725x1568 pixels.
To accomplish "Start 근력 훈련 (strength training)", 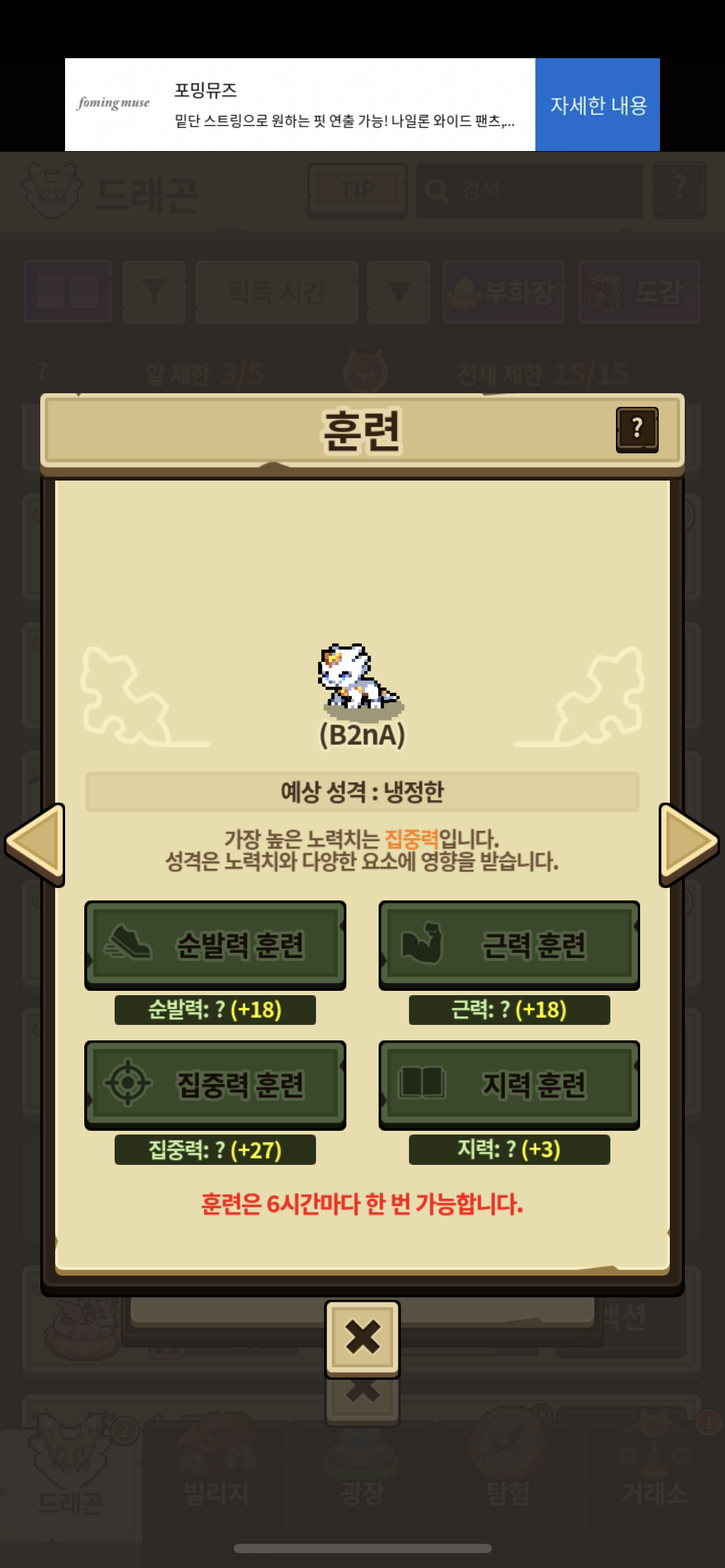I will (x=509, y=945).
